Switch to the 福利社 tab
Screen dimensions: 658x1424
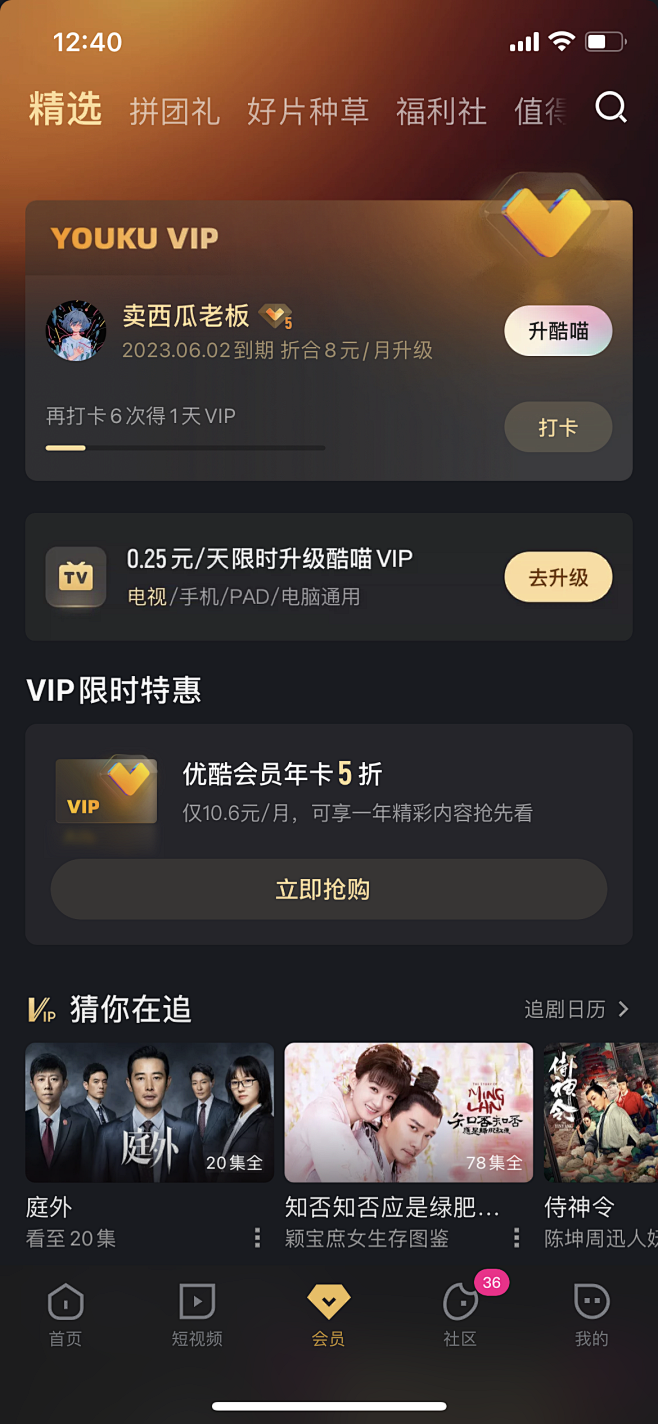[x=441, y=111]
